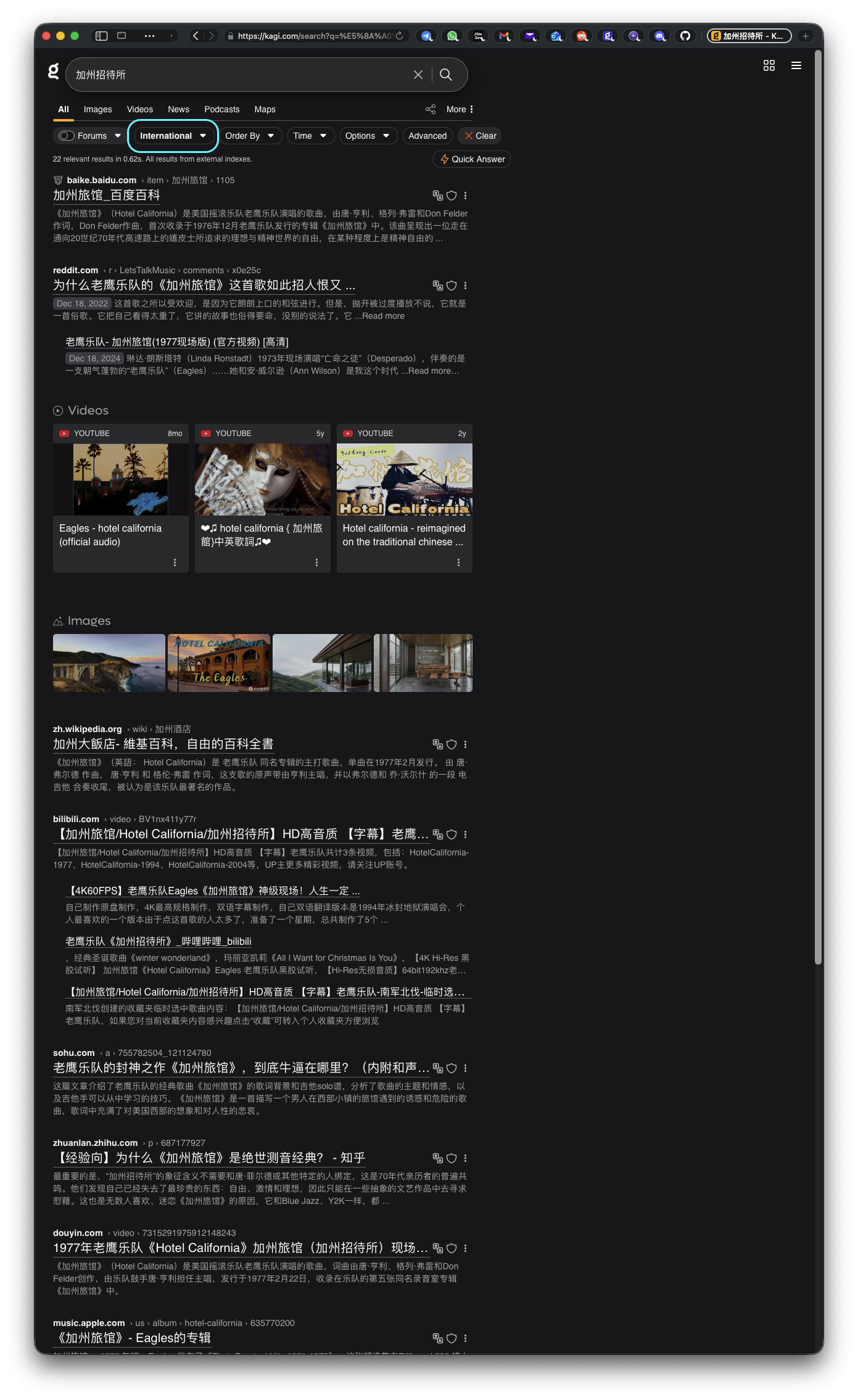Open the baike.baidu.com 加州旅馆_百度百科 result
This screenshot has width=858, height=1400.
point(107,196)
